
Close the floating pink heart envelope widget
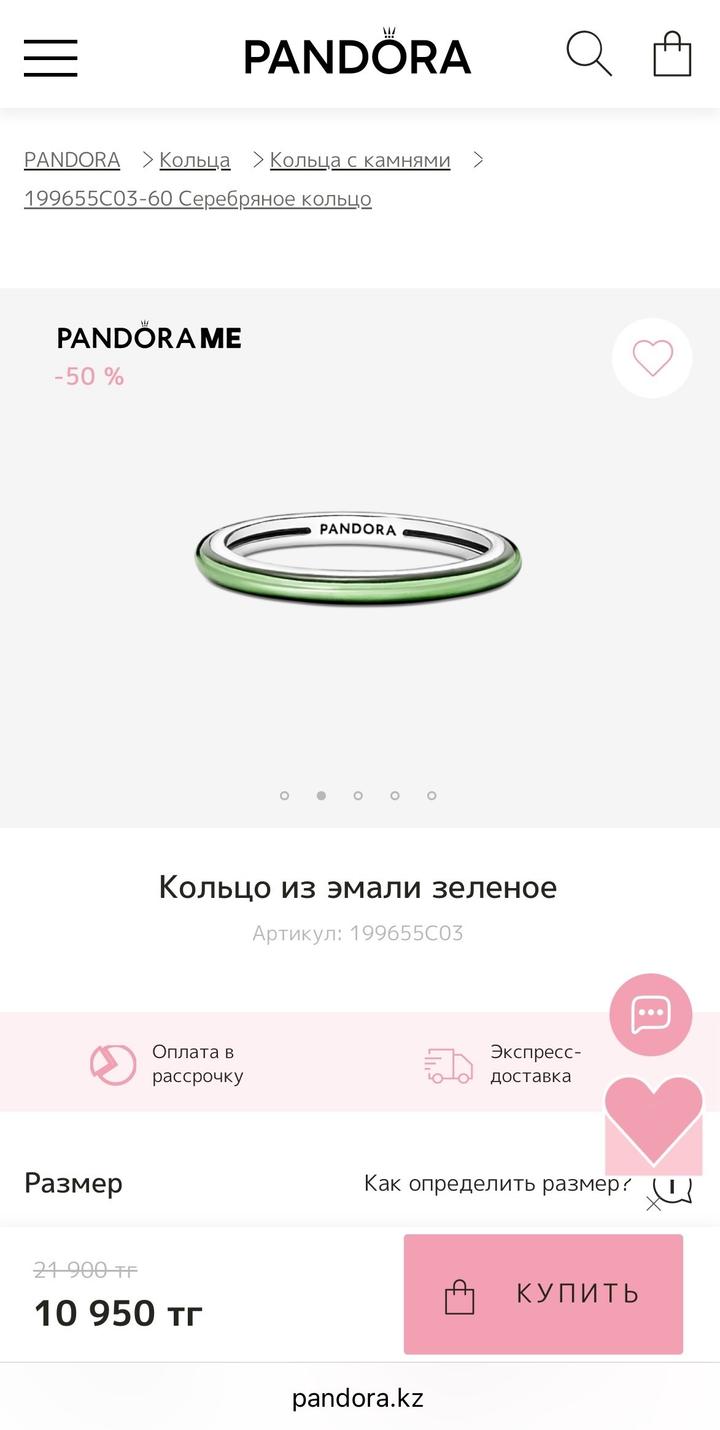654,1204
